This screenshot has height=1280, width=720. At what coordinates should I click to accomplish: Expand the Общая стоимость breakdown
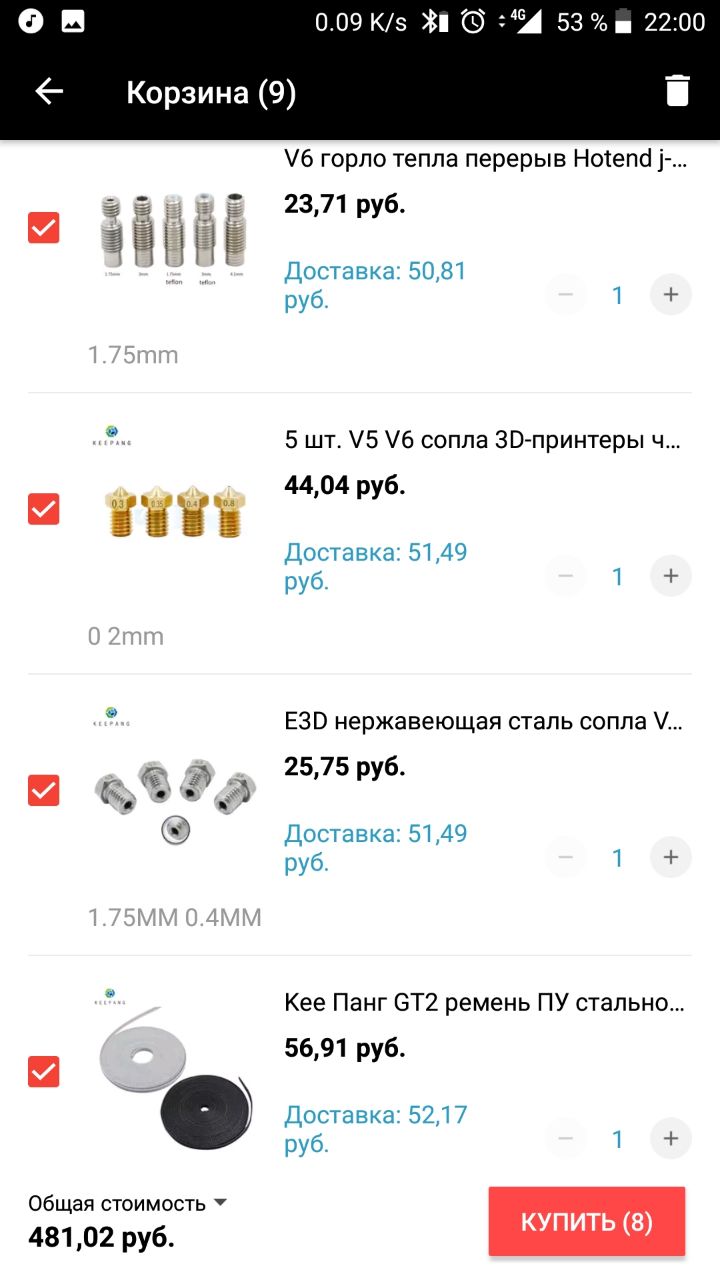click(128, 1203)
